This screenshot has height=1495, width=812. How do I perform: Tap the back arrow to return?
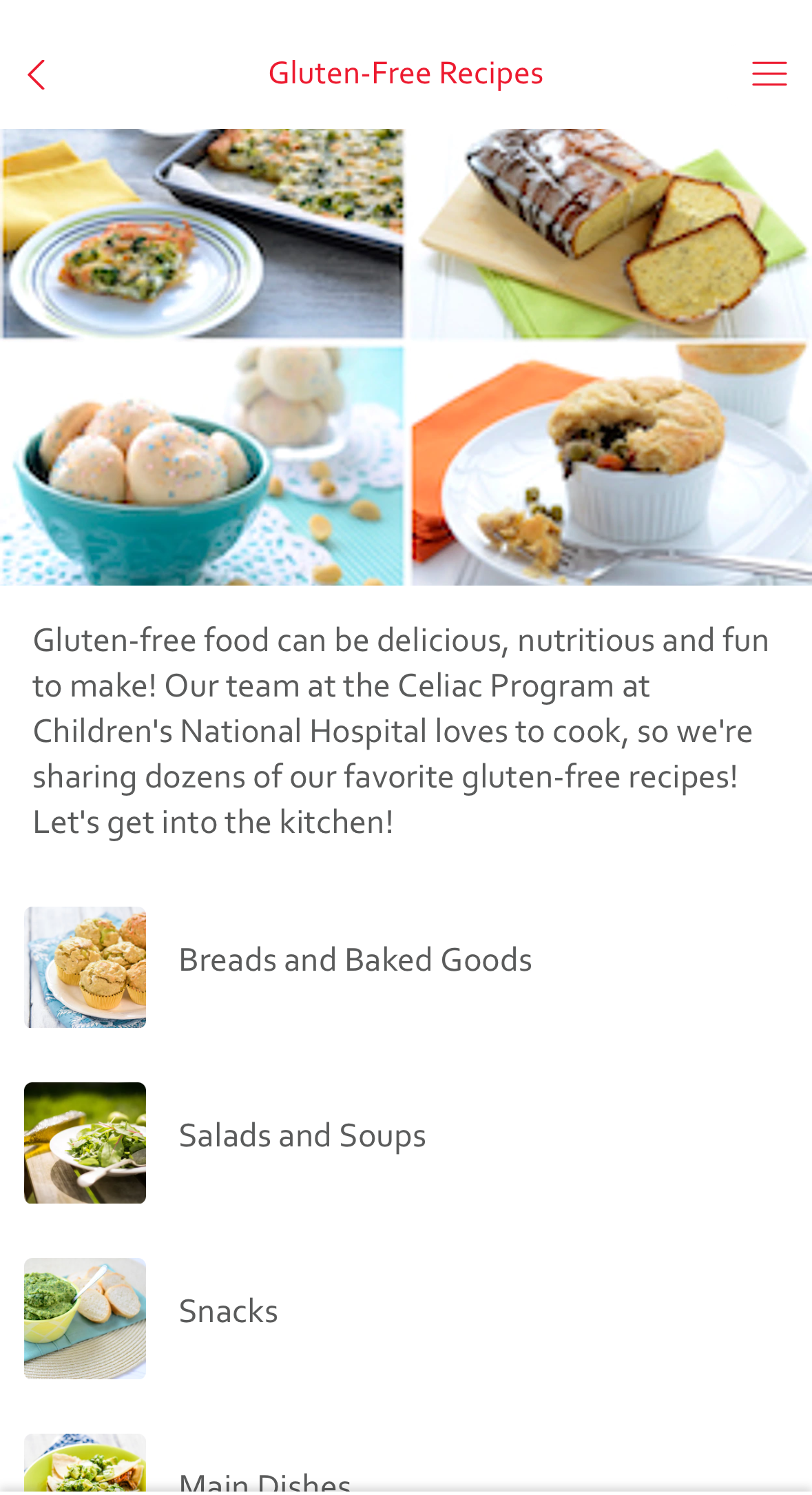tap(37, 73)
